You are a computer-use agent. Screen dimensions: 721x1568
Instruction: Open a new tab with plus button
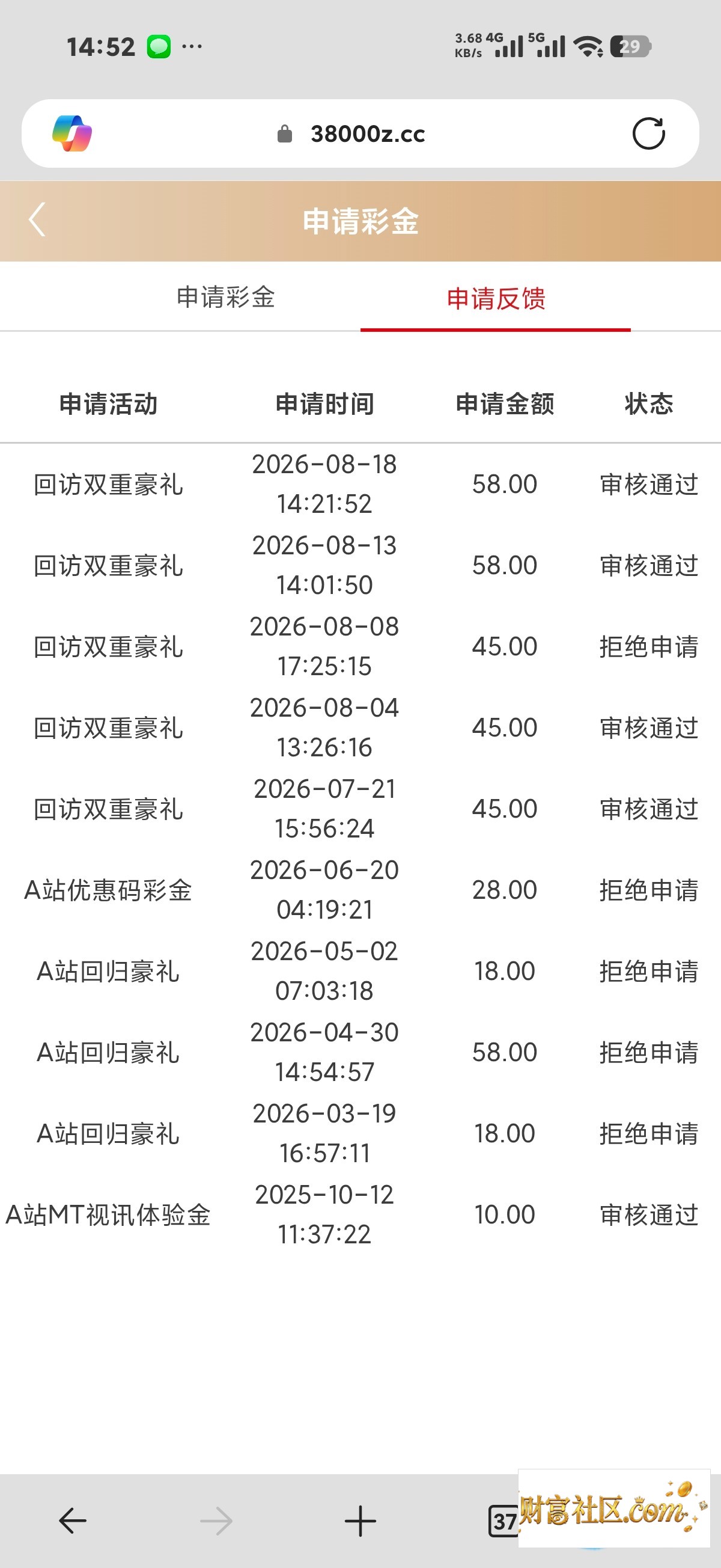coord(360,1521)
